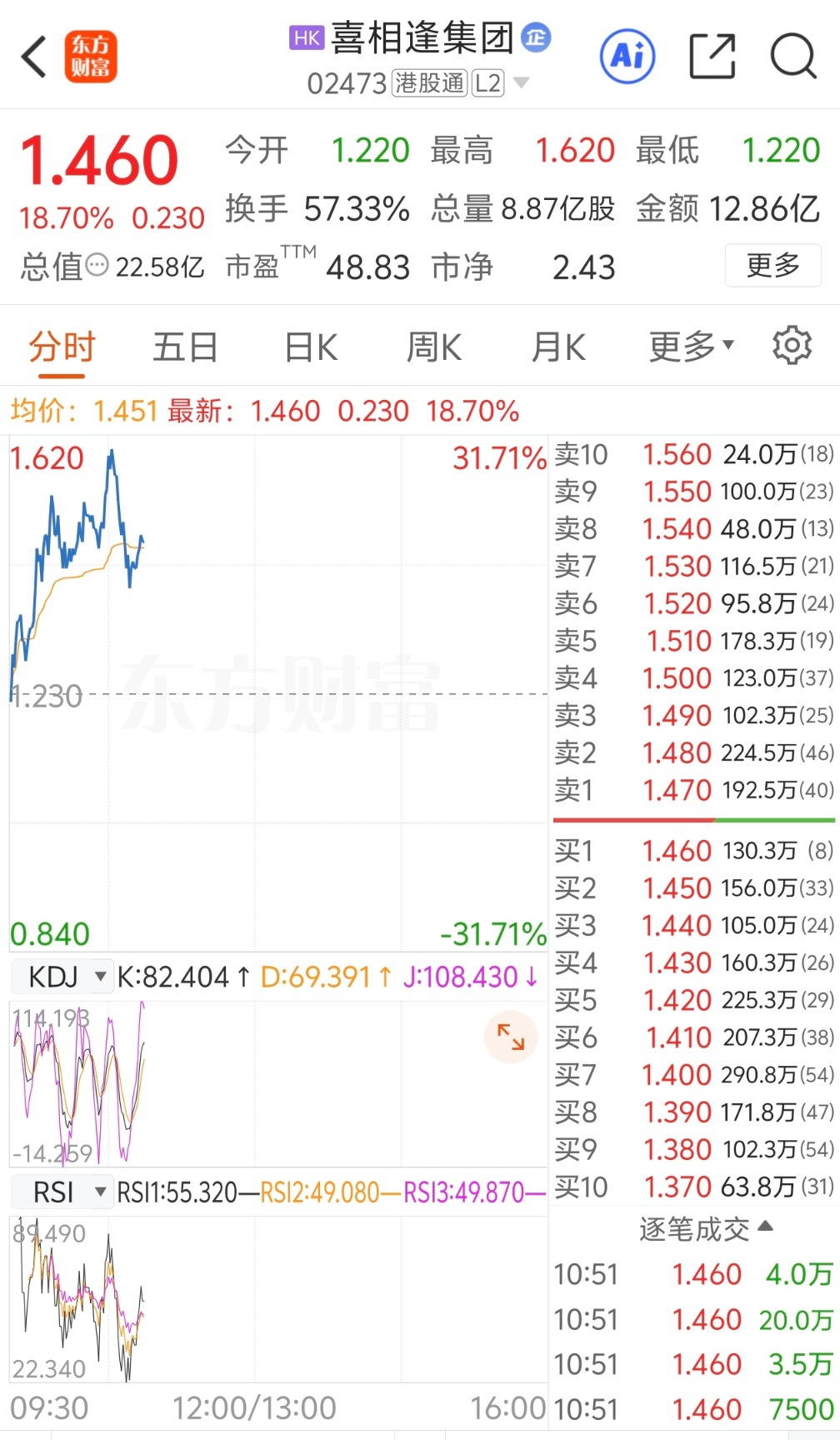Open the AI assistant

pyautogui.click(x=627, y=57)
